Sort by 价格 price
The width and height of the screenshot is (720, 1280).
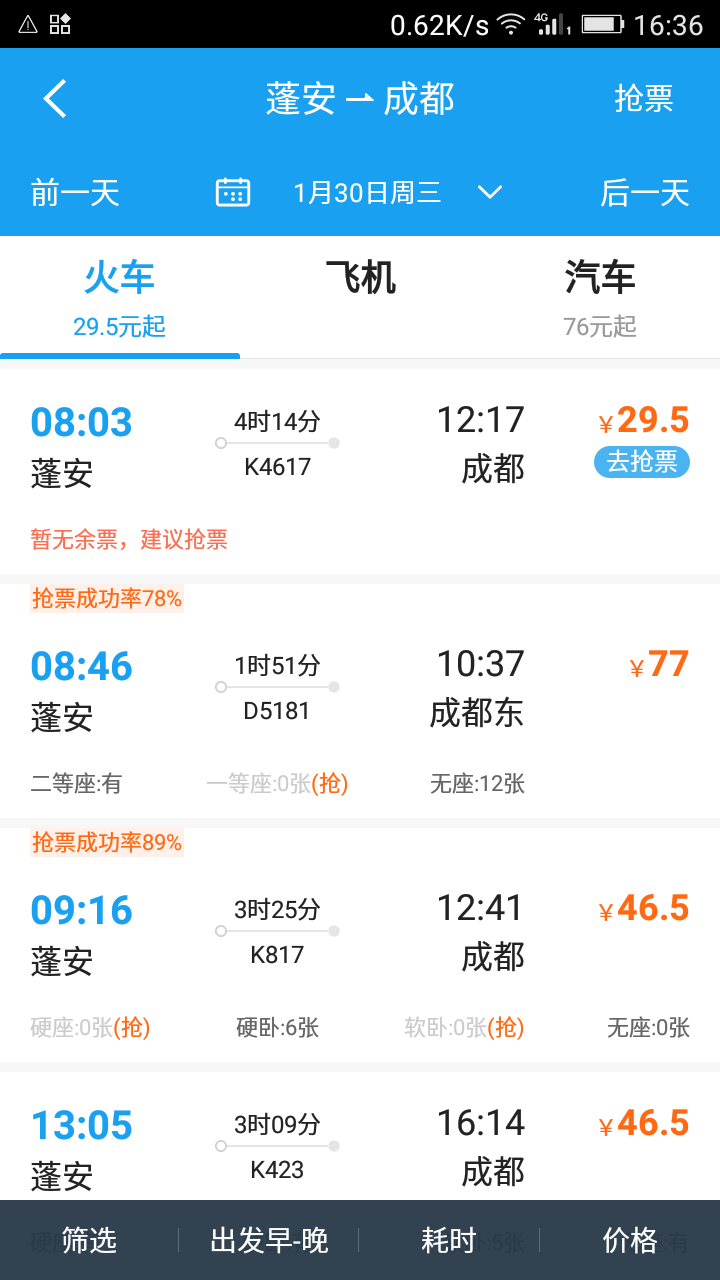(630, 1240)
